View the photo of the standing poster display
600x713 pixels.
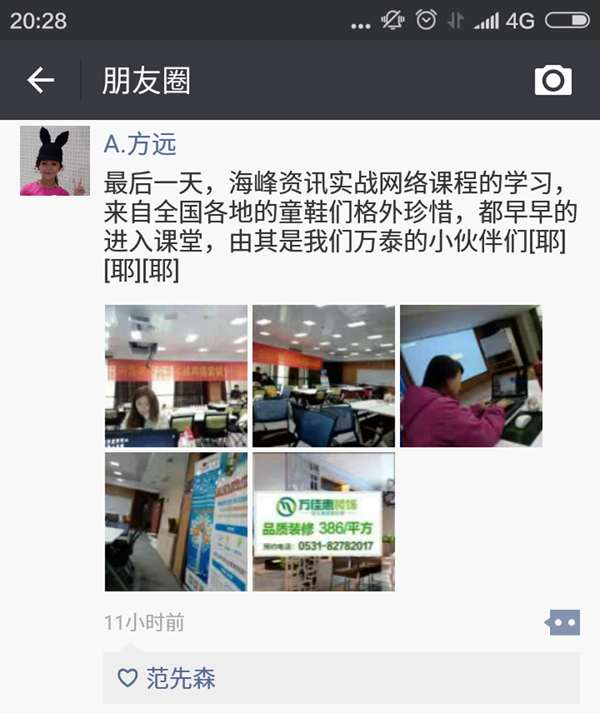pos(176,522)
